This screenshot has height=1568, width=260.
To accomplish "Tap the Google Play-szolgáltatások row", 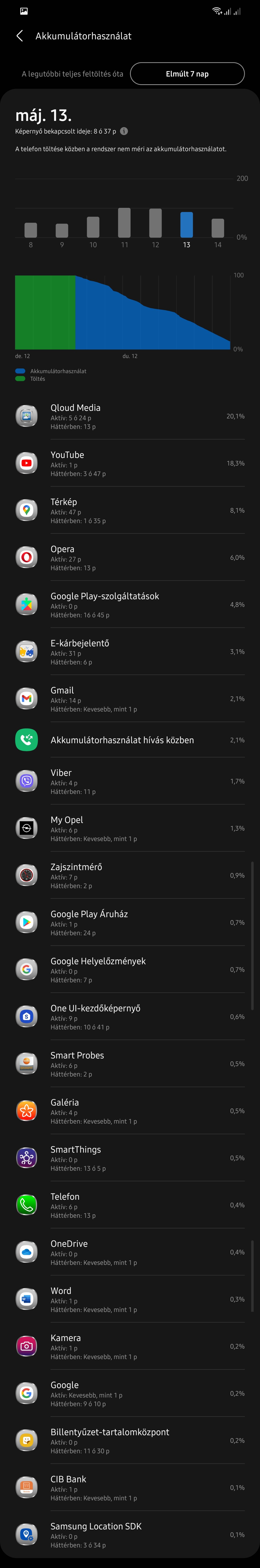I will click(x=130, y=604).
